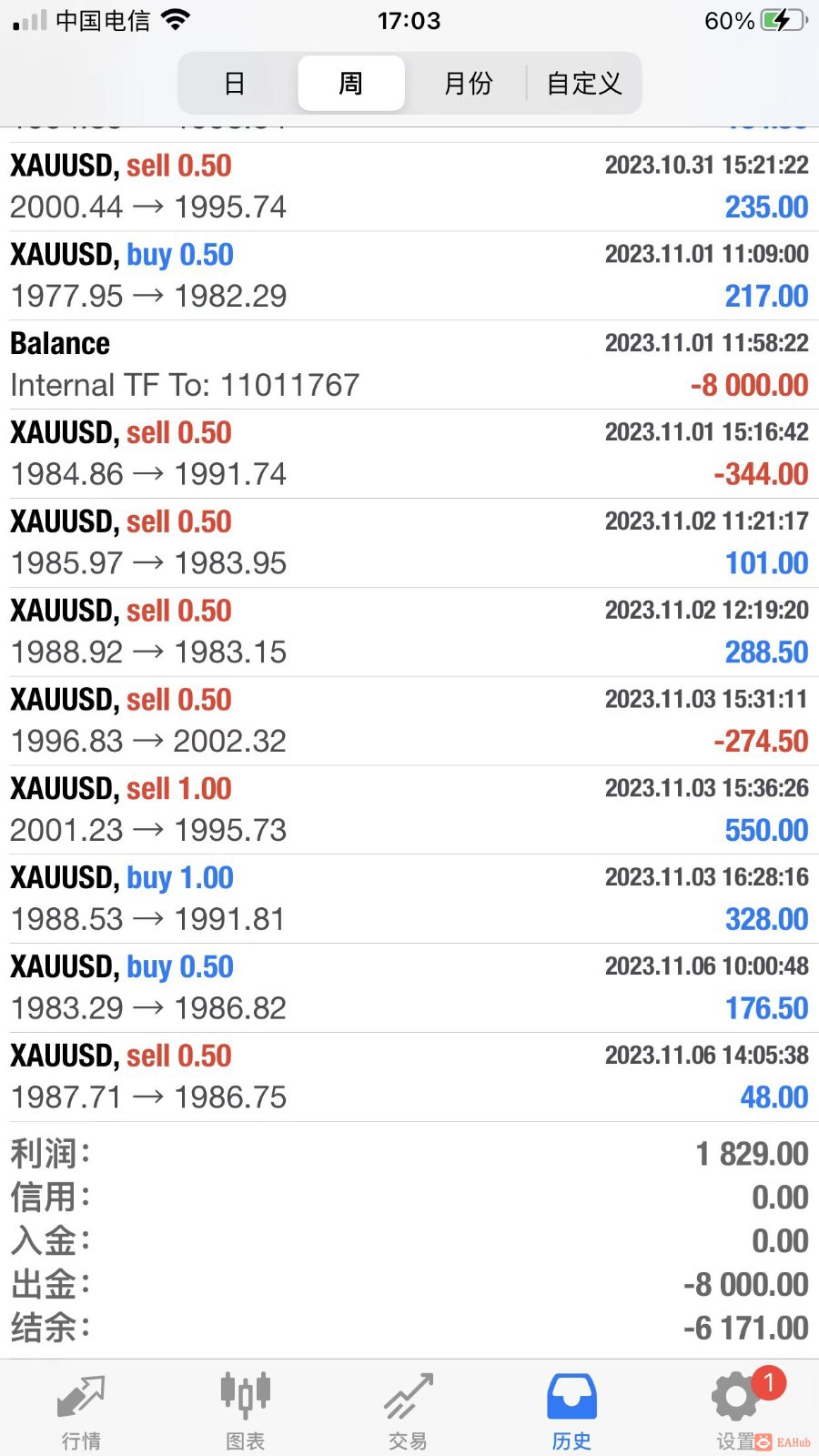This screenshot has width=819, height=1456.
Task: Expand the sell trade with 288.50 profit
Action: tap(409, 632)
